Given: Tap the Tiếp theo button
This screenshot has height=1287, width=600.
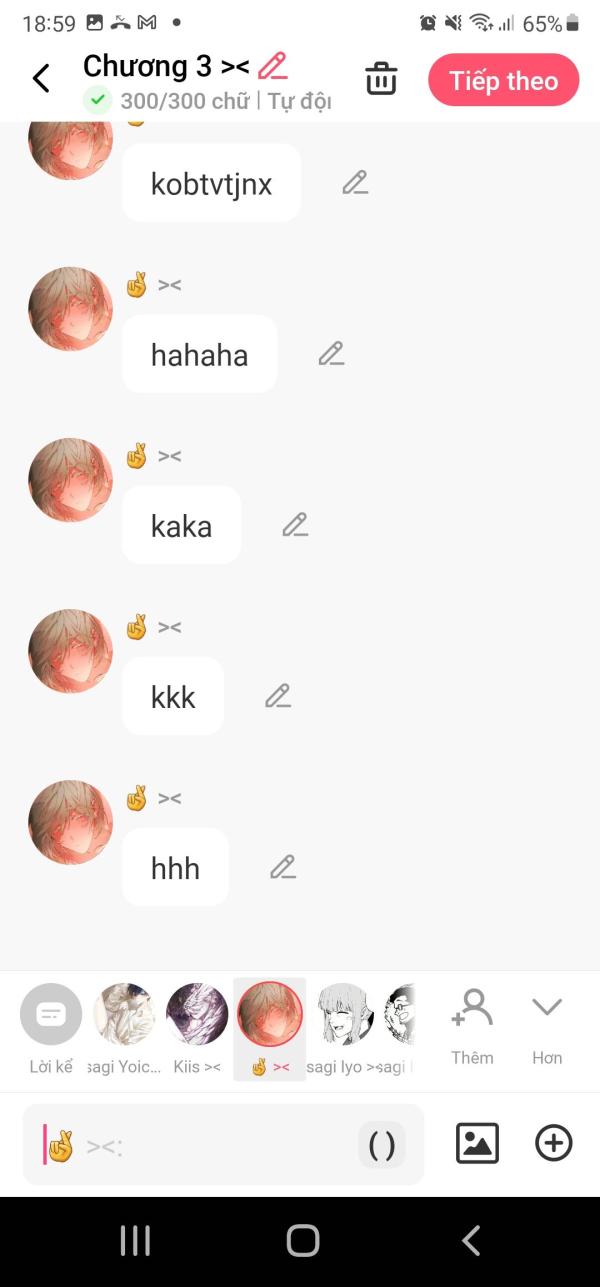Looking at the screenshot, I should 503,80.
